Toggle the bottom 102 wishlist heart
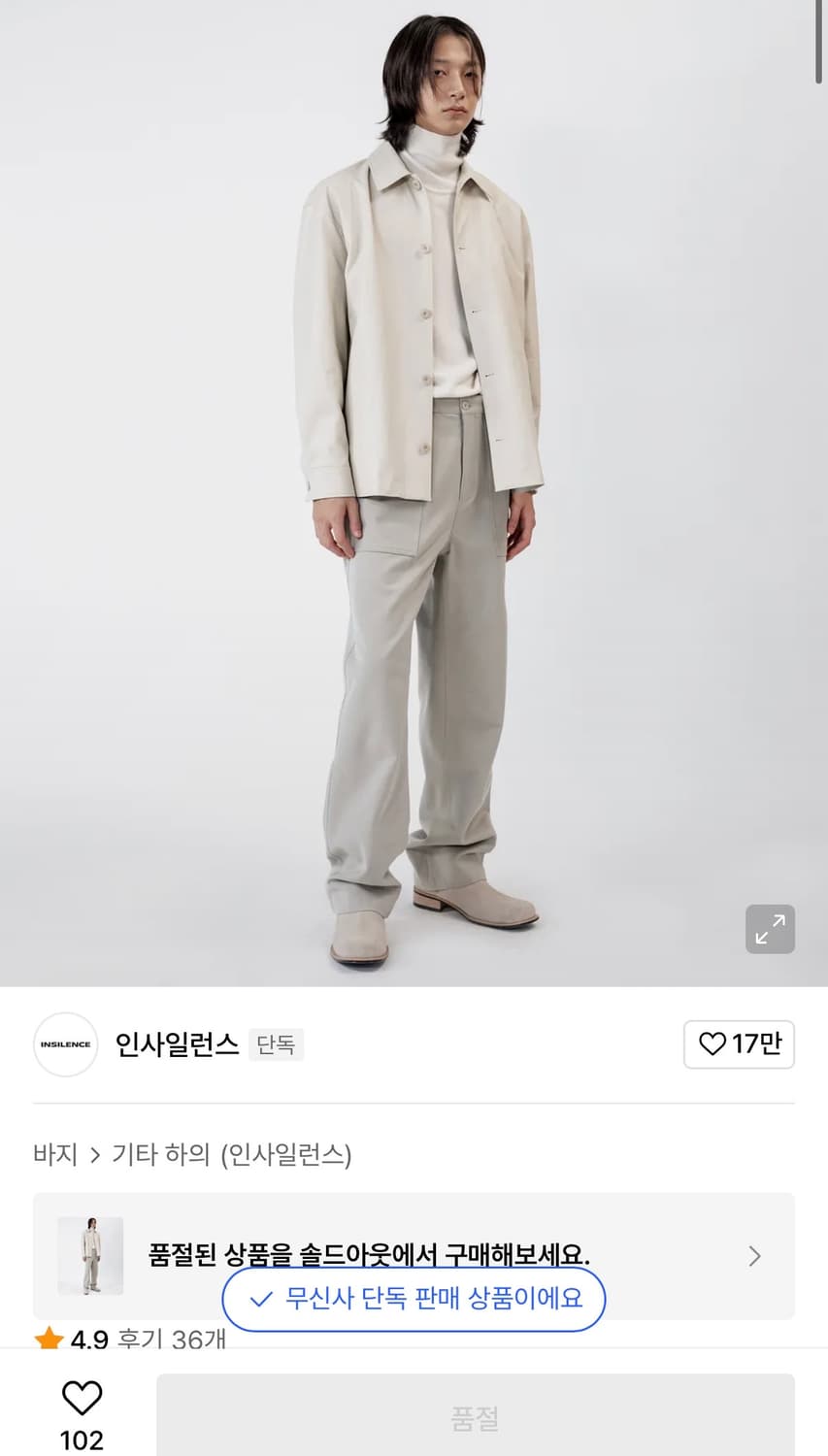Viewport: 828px width, 1456px height. pos(82,1400)
